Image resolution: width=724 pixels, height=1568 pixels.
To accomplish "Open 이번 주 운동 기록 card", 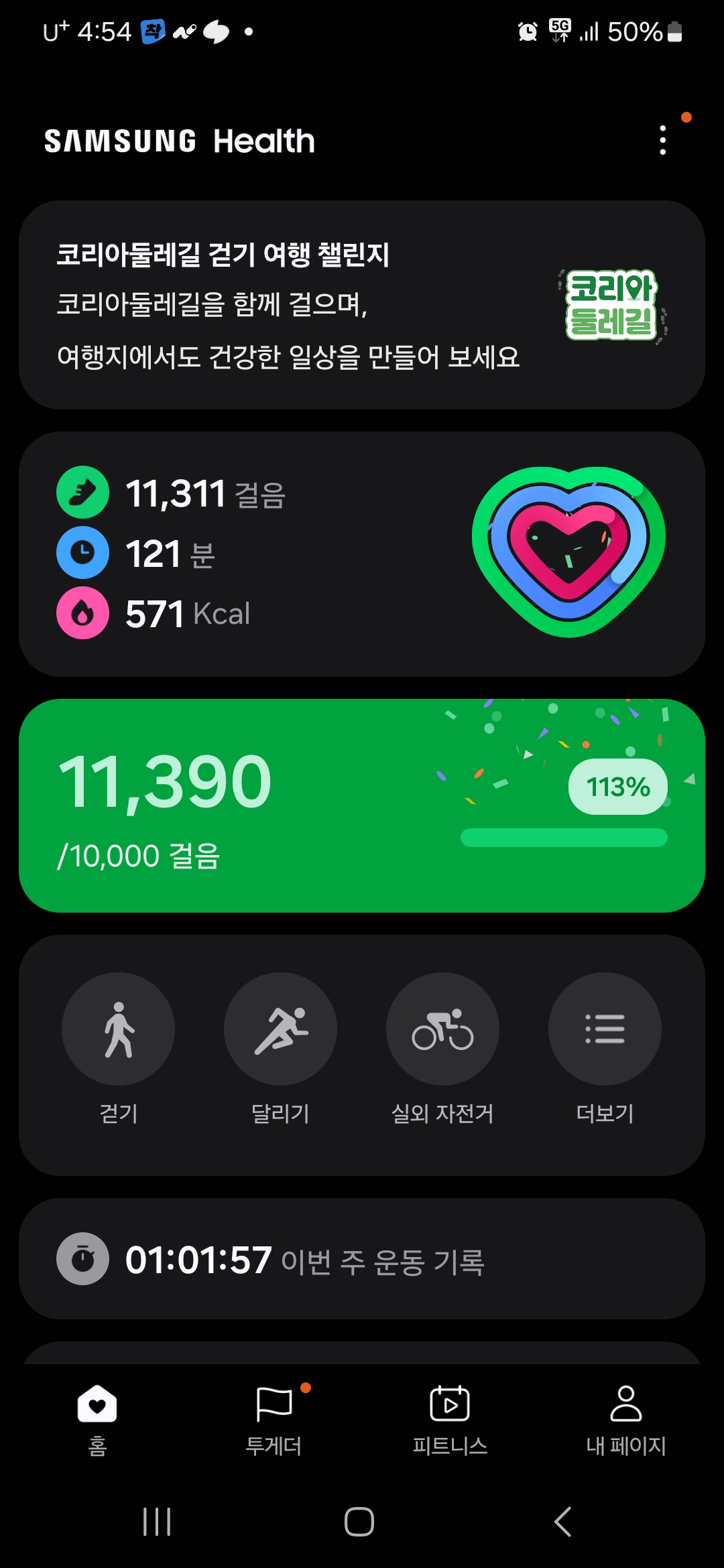I will coord(362,1259).
